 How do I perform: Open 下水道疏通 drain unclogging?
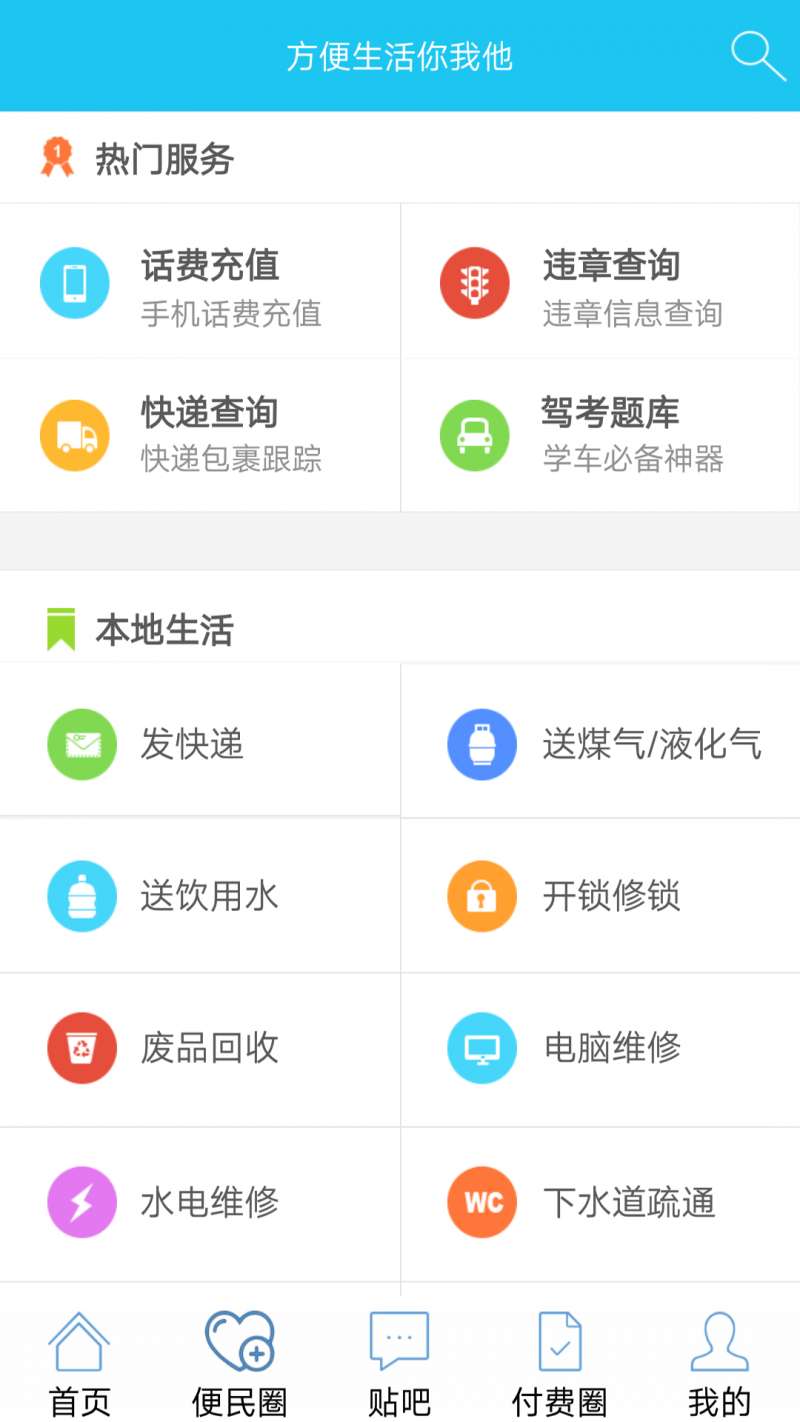point(600,1203)
